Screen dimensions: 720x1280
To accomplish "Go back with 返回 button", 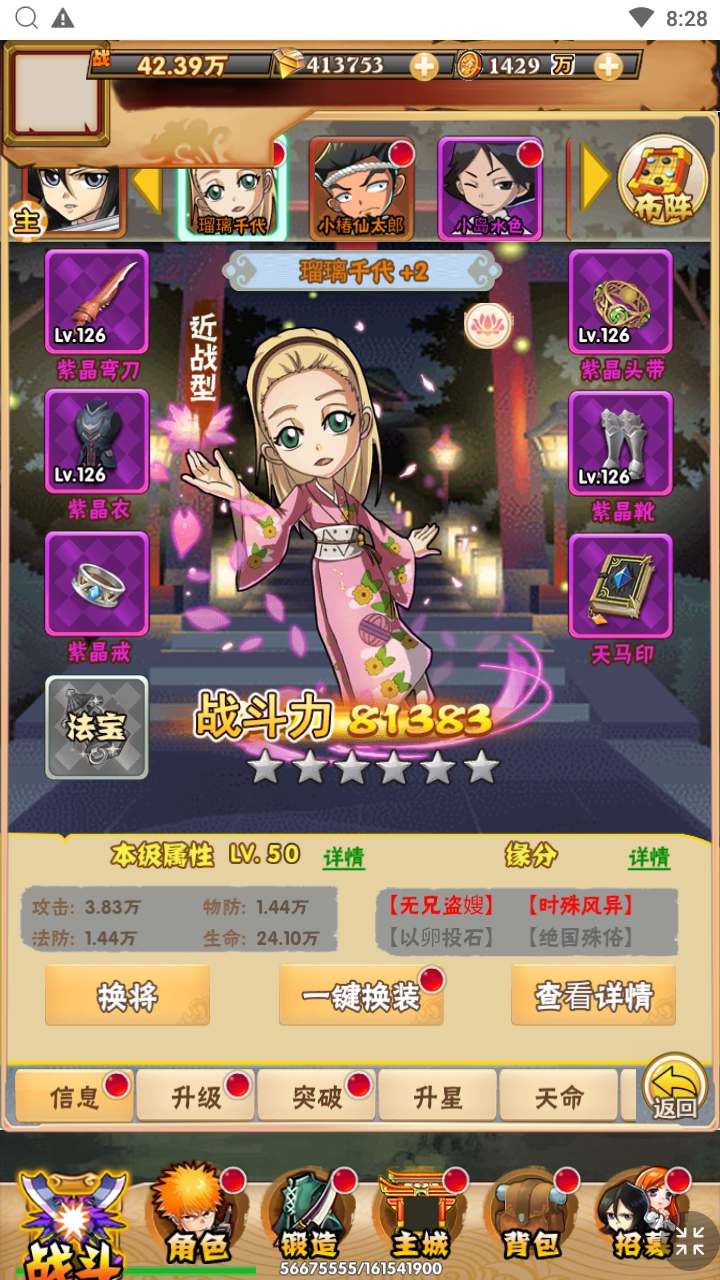I will click(675, 1089).
